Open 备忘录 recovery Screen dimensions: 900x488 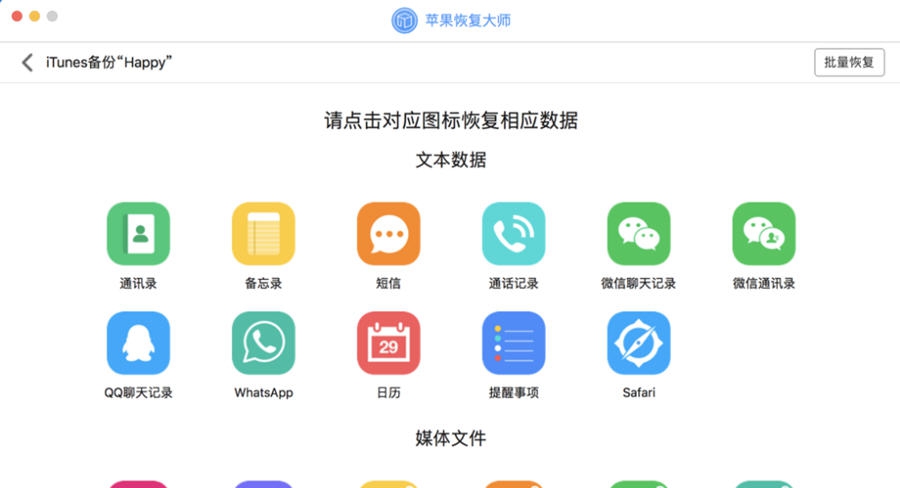click(x=263, y=233)
